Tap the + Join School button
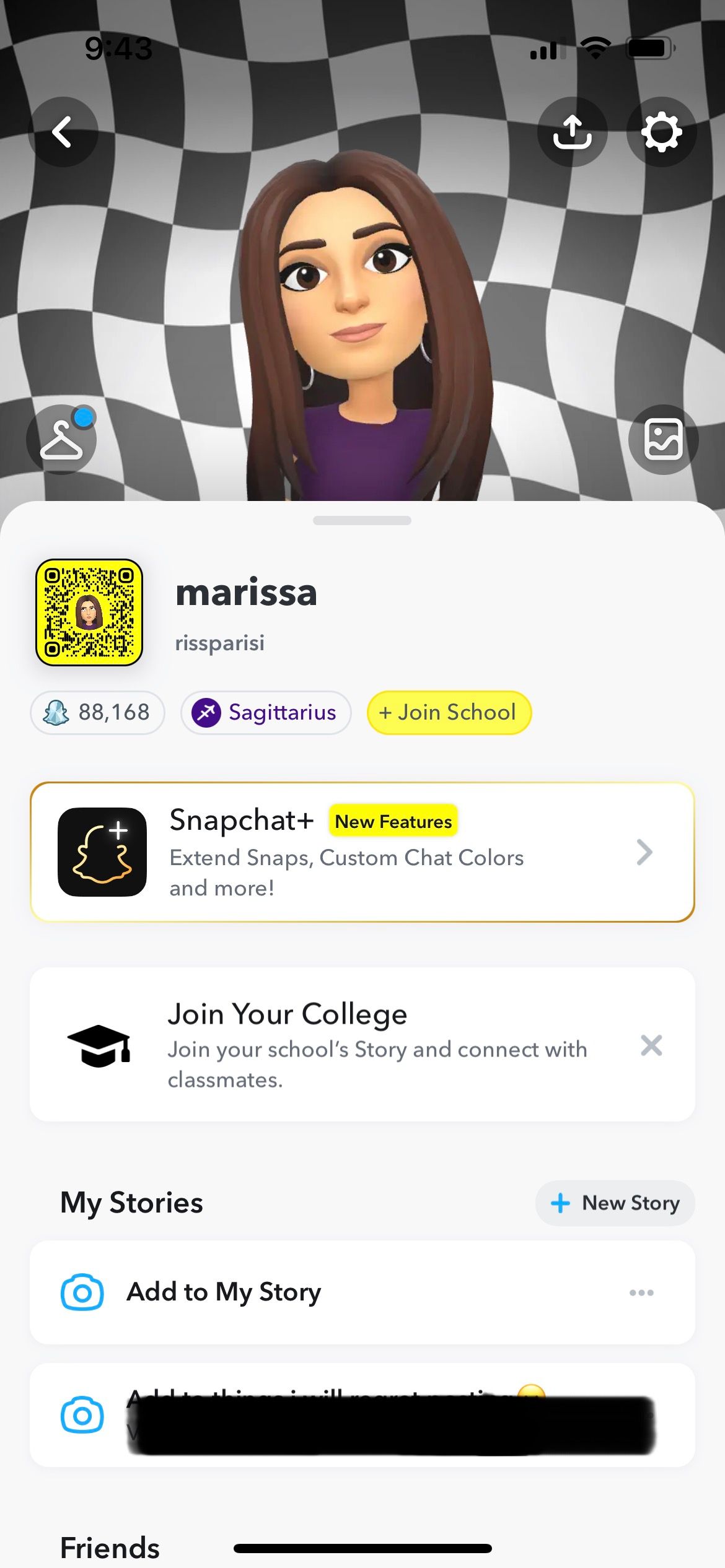Image resolution: width=725 pixels, height=1568 pixels. tap(448, 713)
